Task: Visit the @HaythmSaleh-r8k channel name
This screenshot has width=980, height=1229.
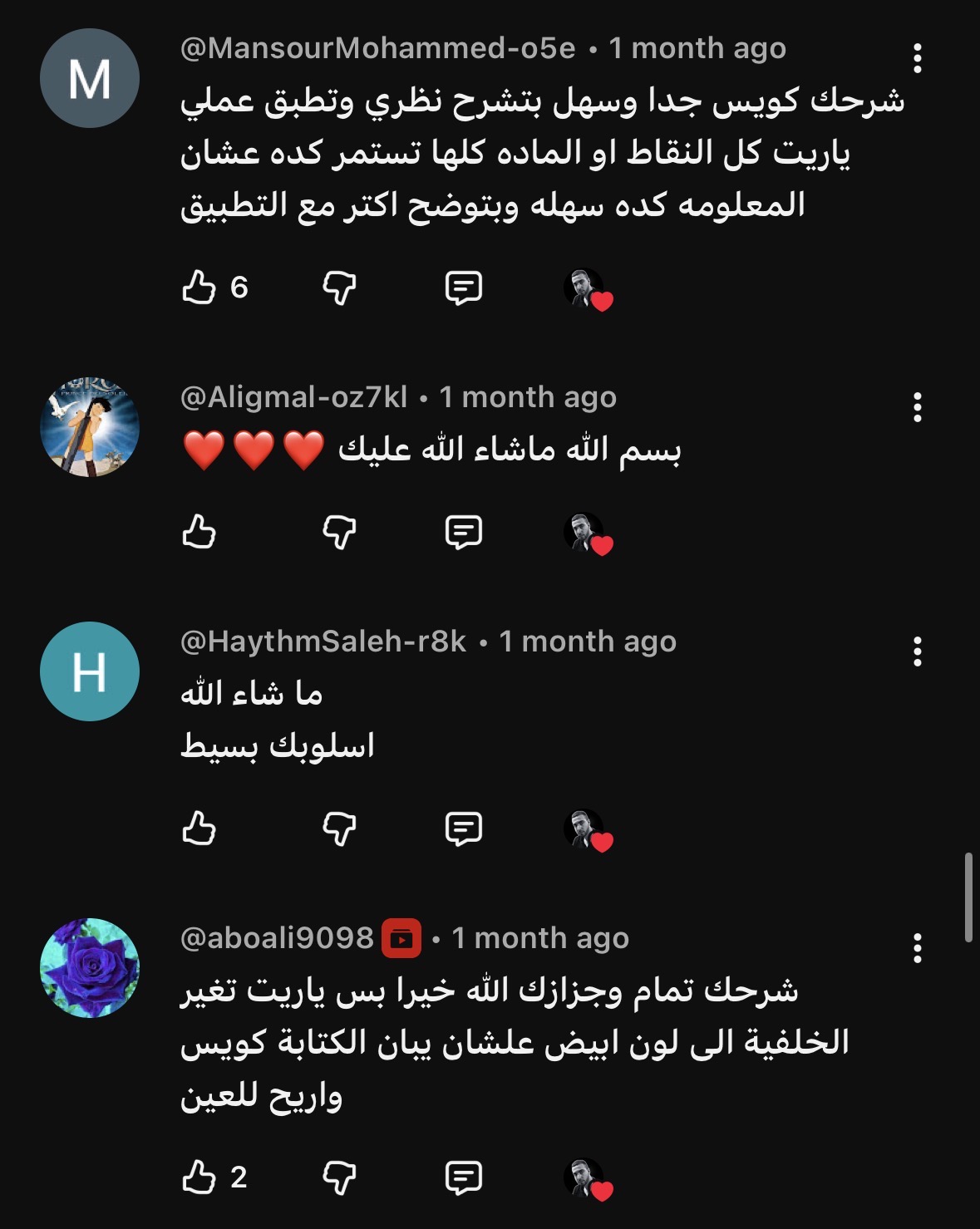Action: click(x=323, y=642)
